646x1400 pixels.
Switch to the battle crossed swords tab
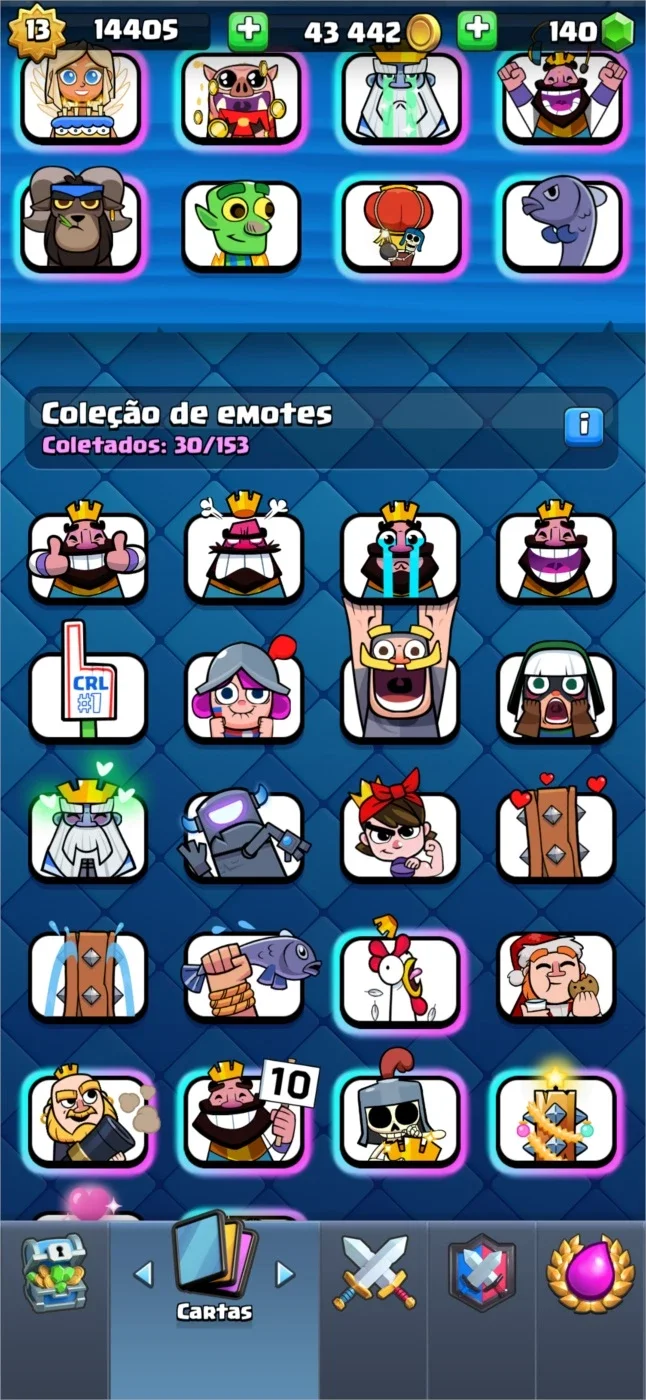(x=374, y=1273)
